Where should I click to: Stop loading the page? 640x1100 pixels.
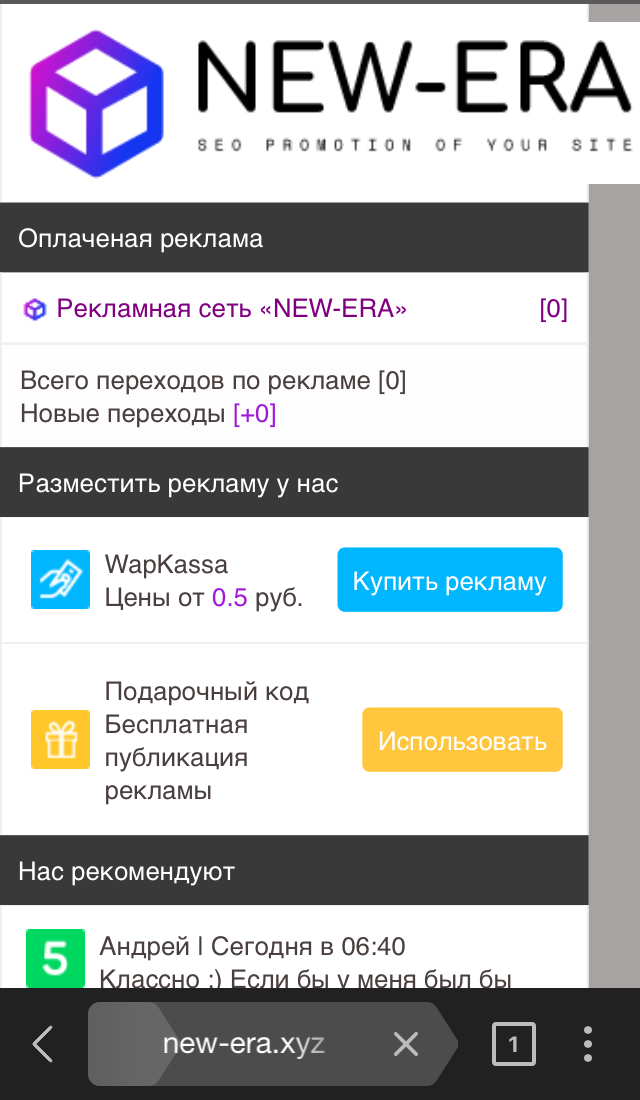click(405, 1044)
